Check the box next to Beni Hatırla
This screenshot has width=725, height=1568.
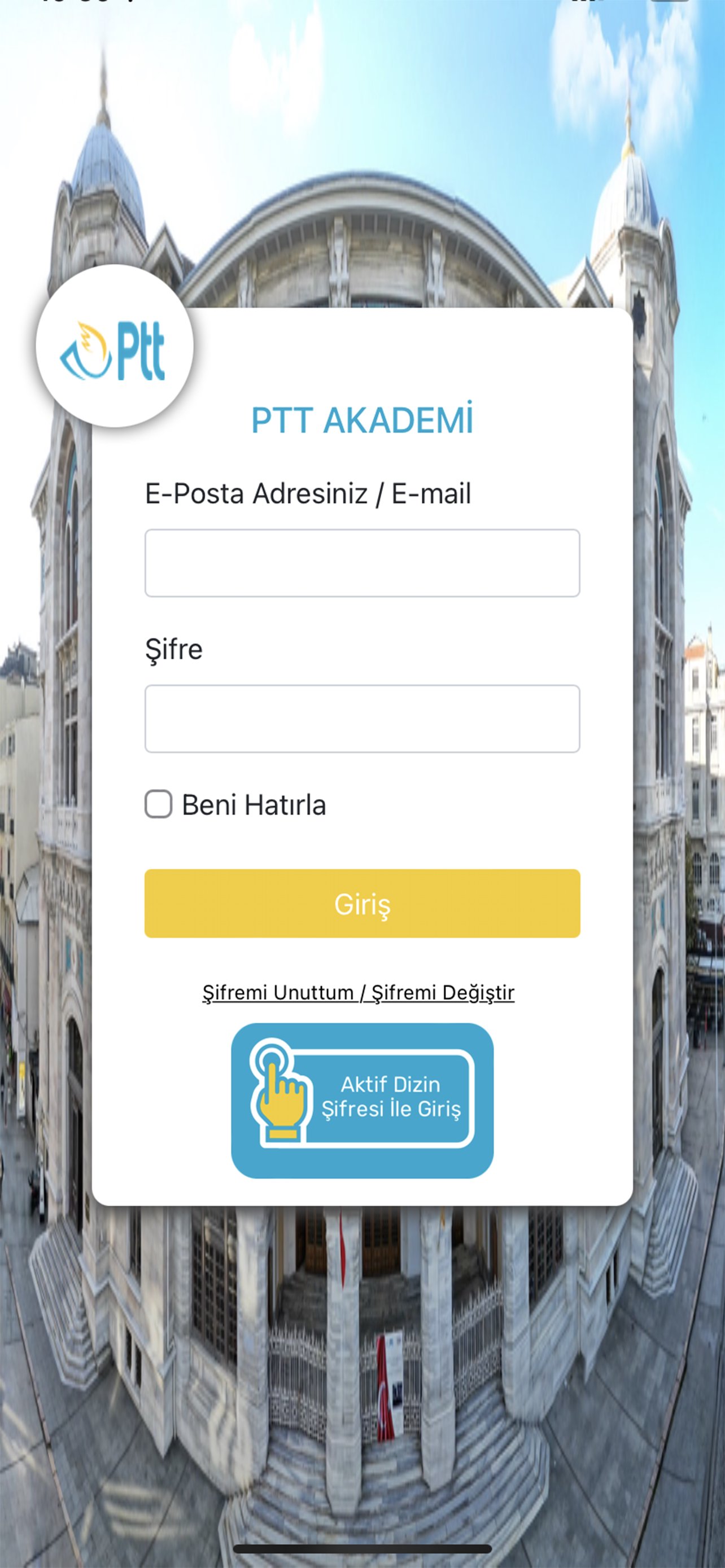pos(158,805)
